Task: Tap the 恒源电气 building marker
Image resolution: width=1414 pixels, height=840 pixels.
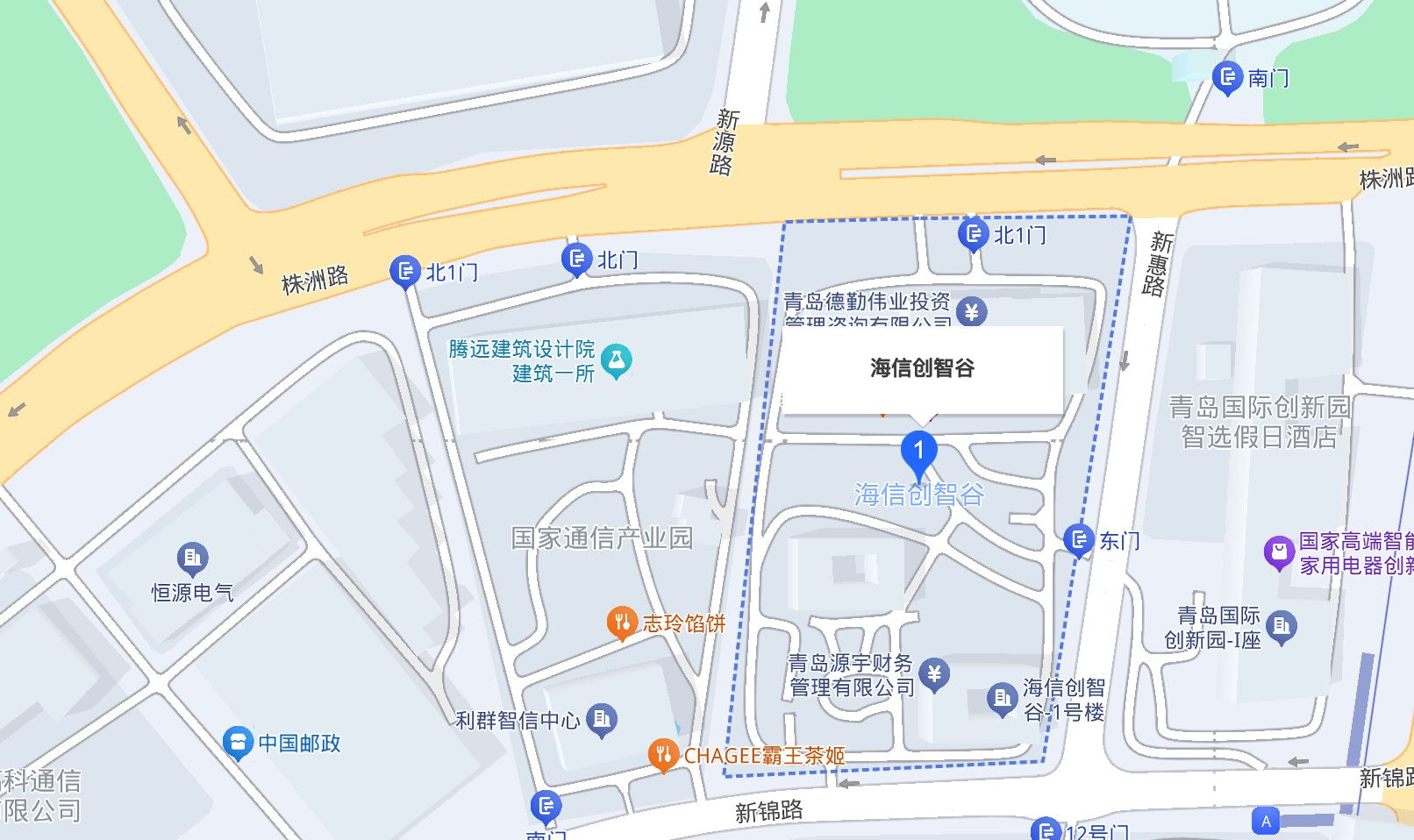Action: tap(192, 558)
